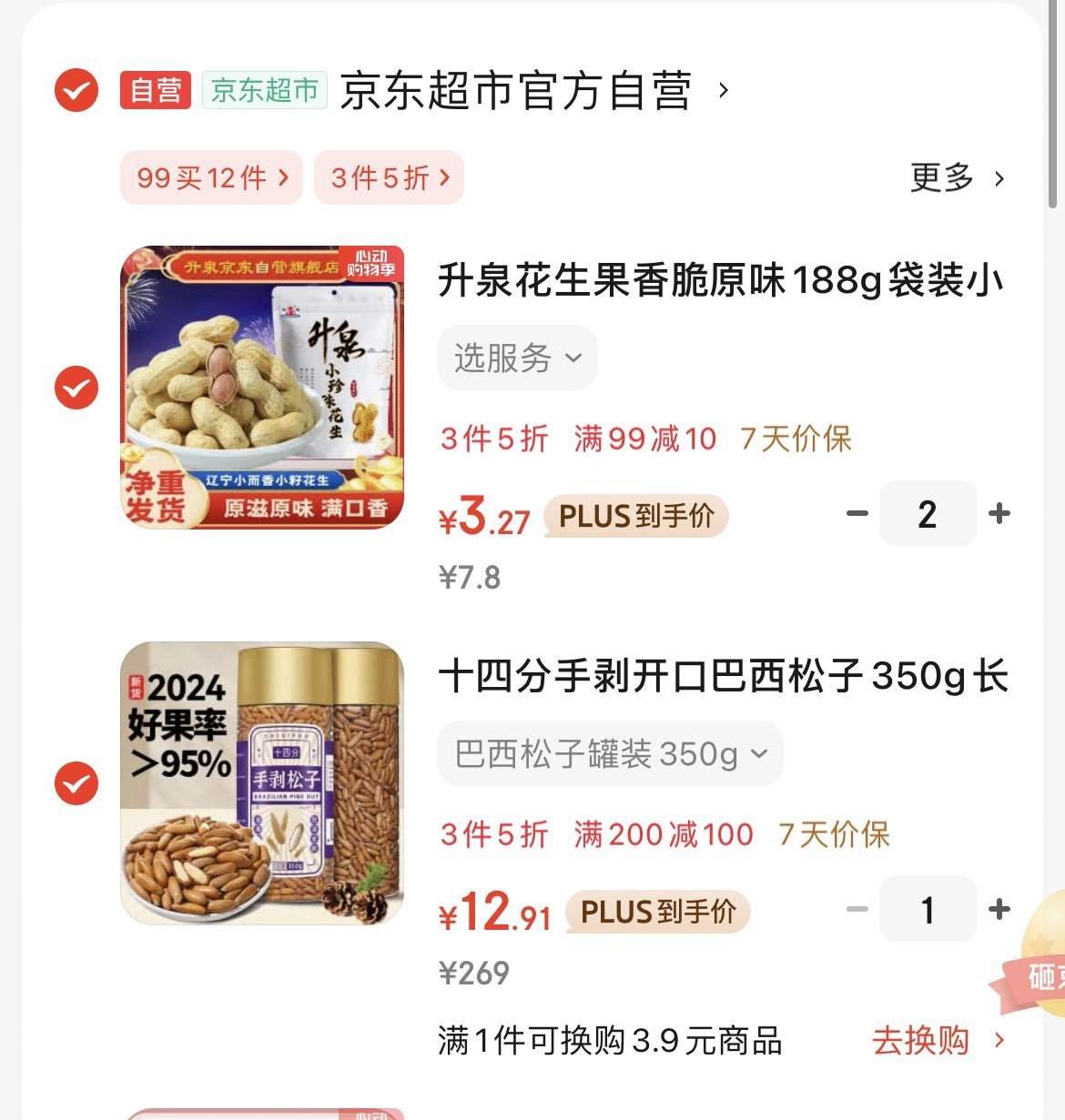
Task: Decrease 升泉花生 quantity by one
Action: [x=857, y=514]
